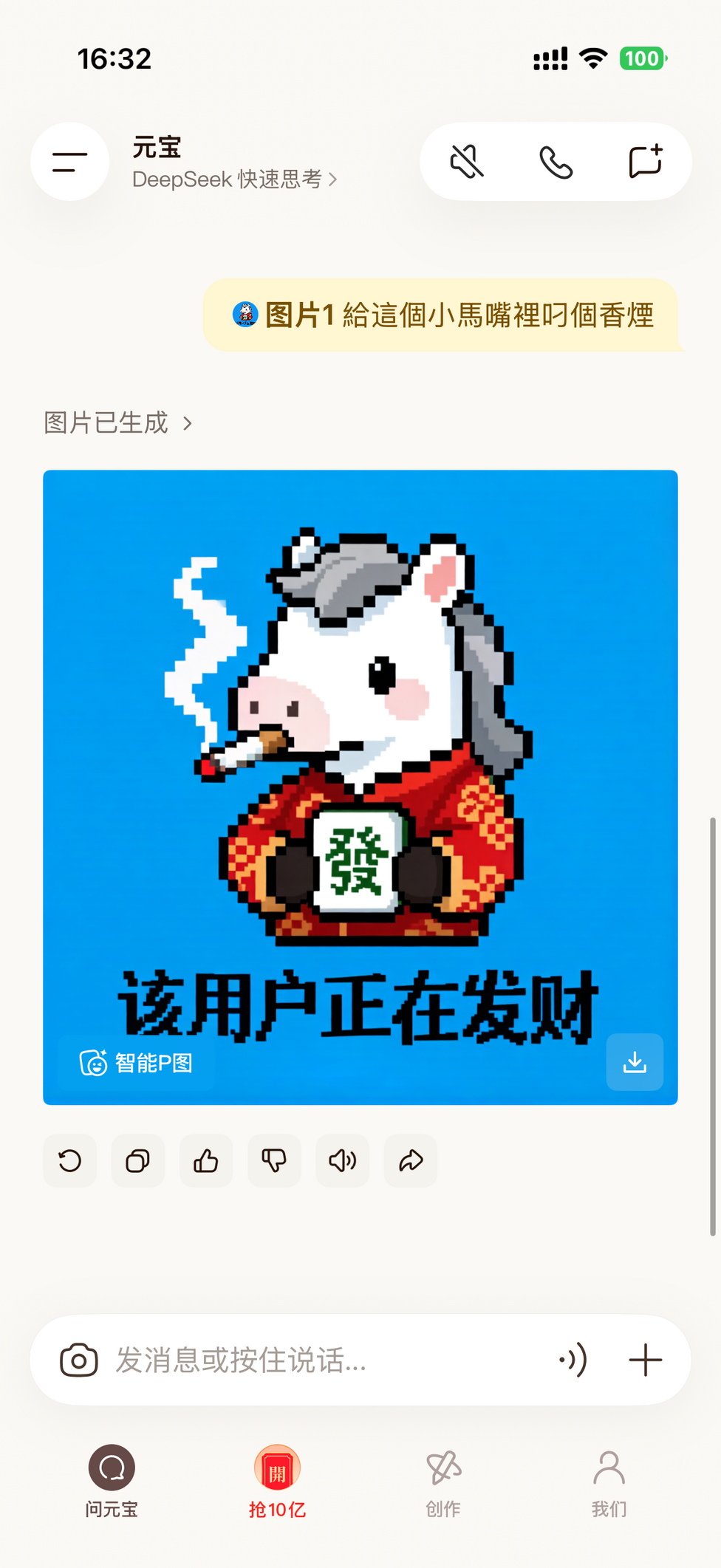
Task: Tap the 智能P图 edit button
Action: 137,1063
